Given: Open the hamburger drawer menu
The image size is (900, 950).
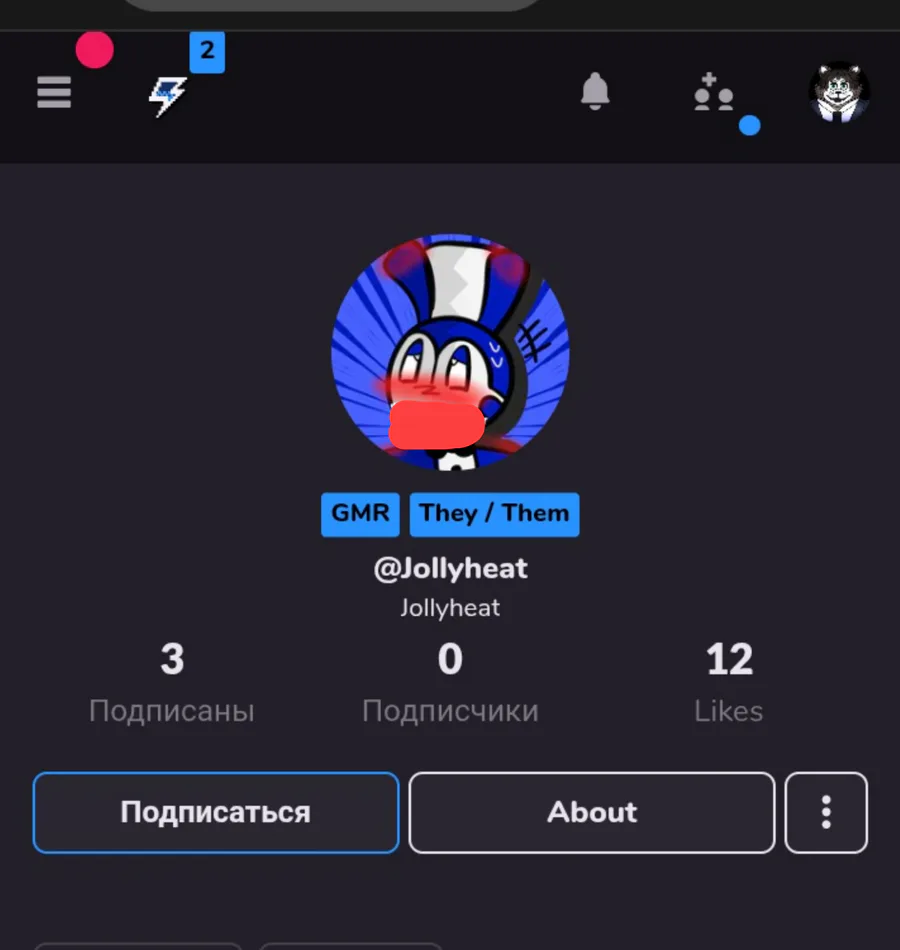Looking at the screenshot, I should click(54, 93).
